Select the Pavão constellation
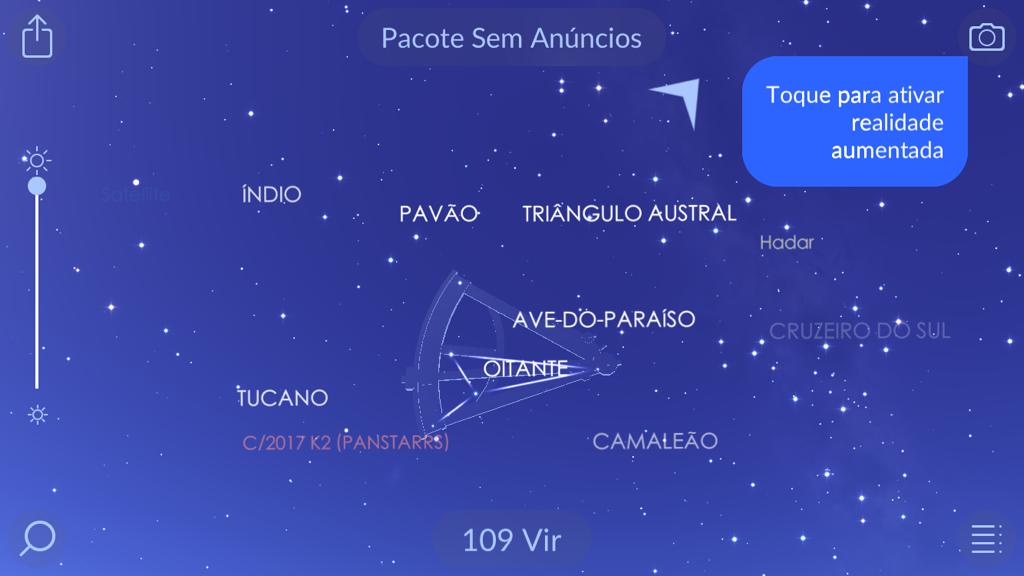The height and width of the screenshot is (576, 1024). (439, 214)
